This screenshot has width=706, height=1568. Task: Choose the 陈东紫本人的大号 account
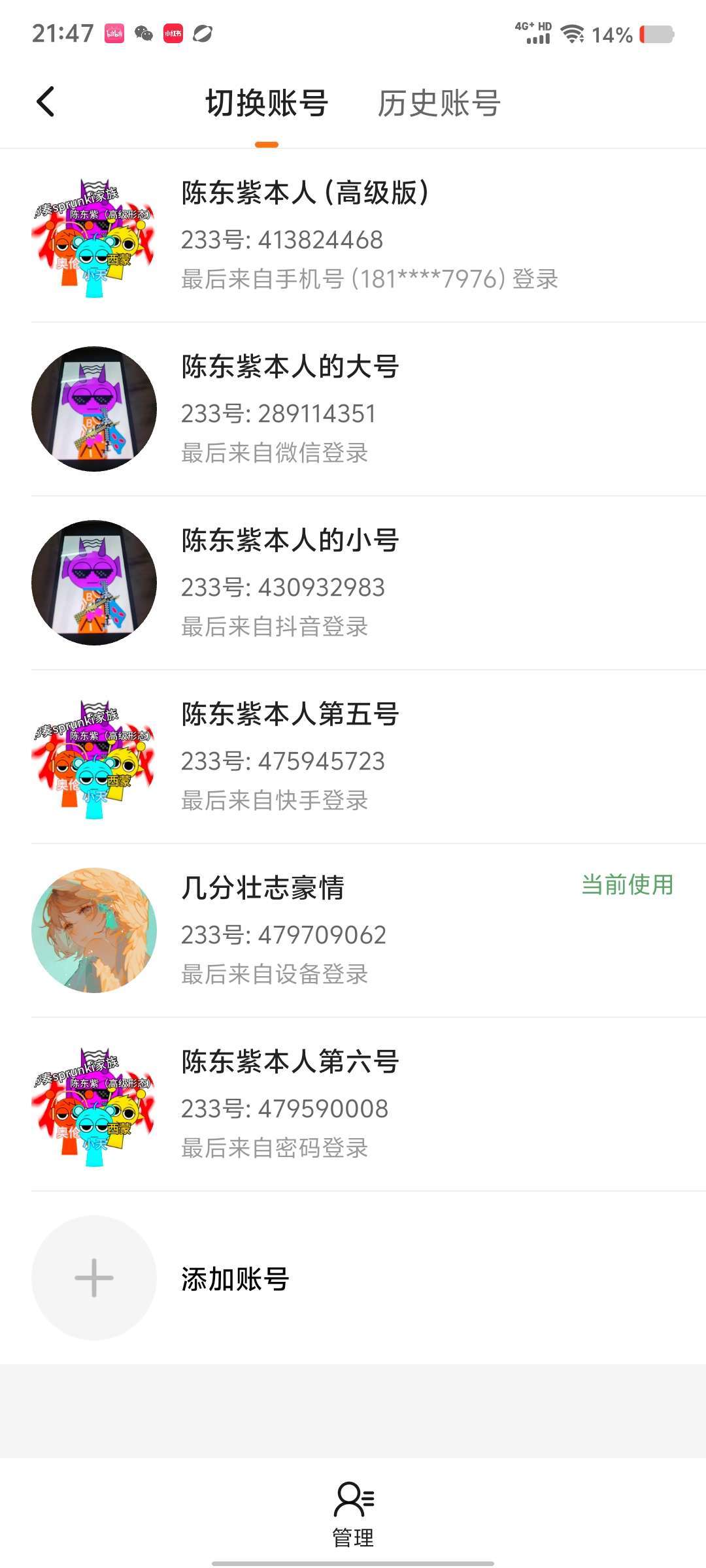coord(353,410)
